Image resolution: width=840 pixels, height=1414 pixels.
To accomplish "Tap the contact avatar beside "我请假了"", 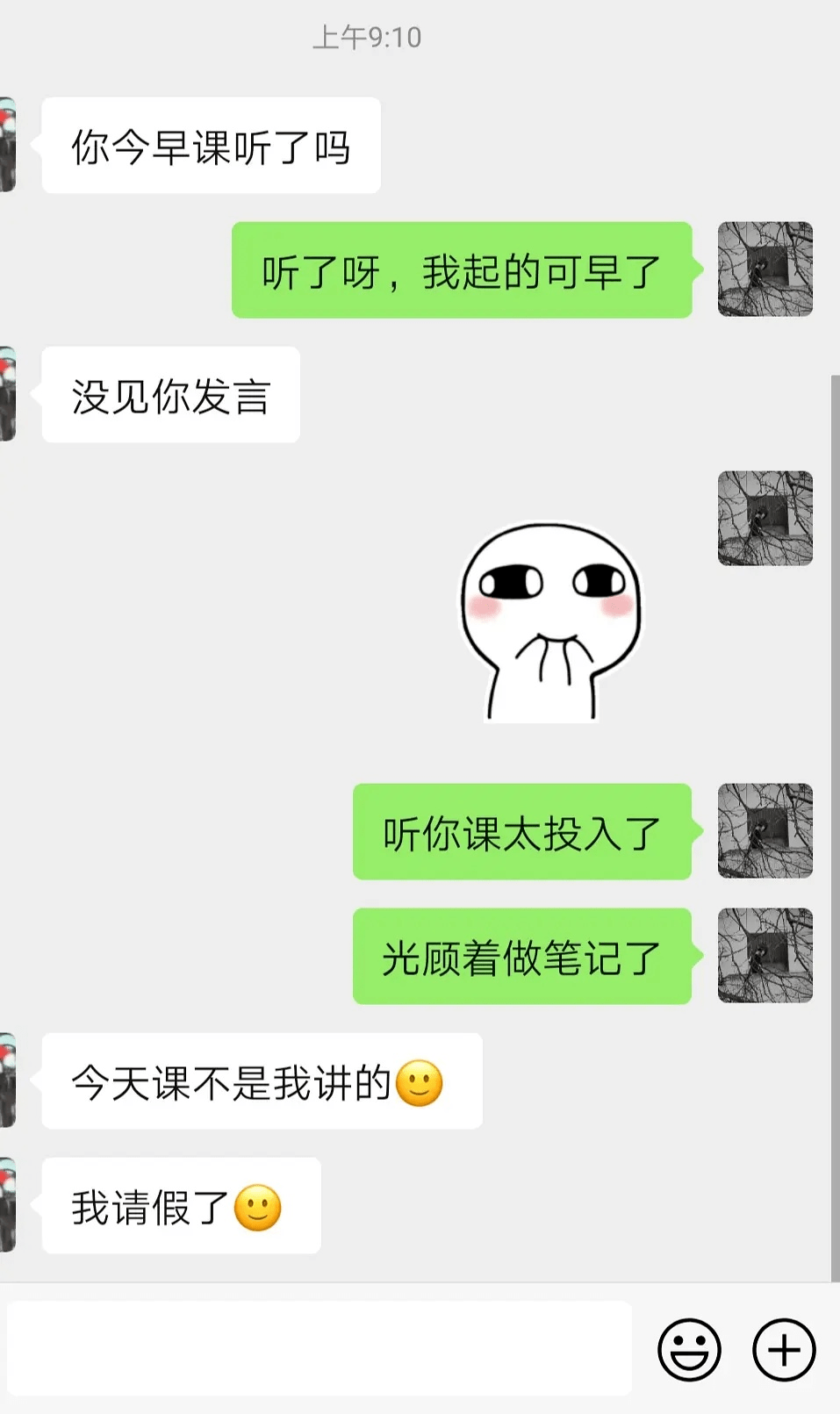I will tap(8, 1205).
